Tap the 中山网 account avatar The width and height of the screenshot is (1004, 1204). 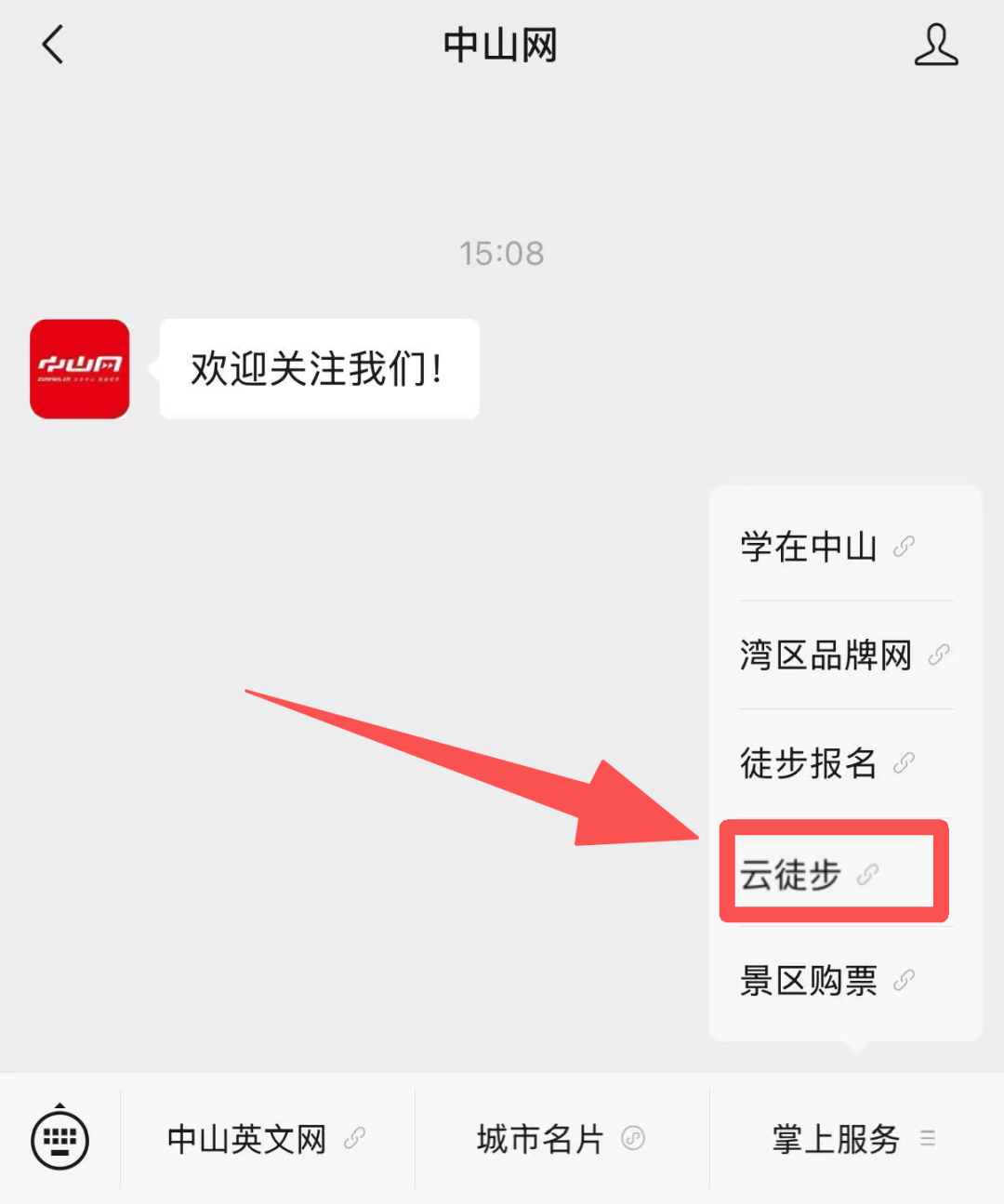80,369
